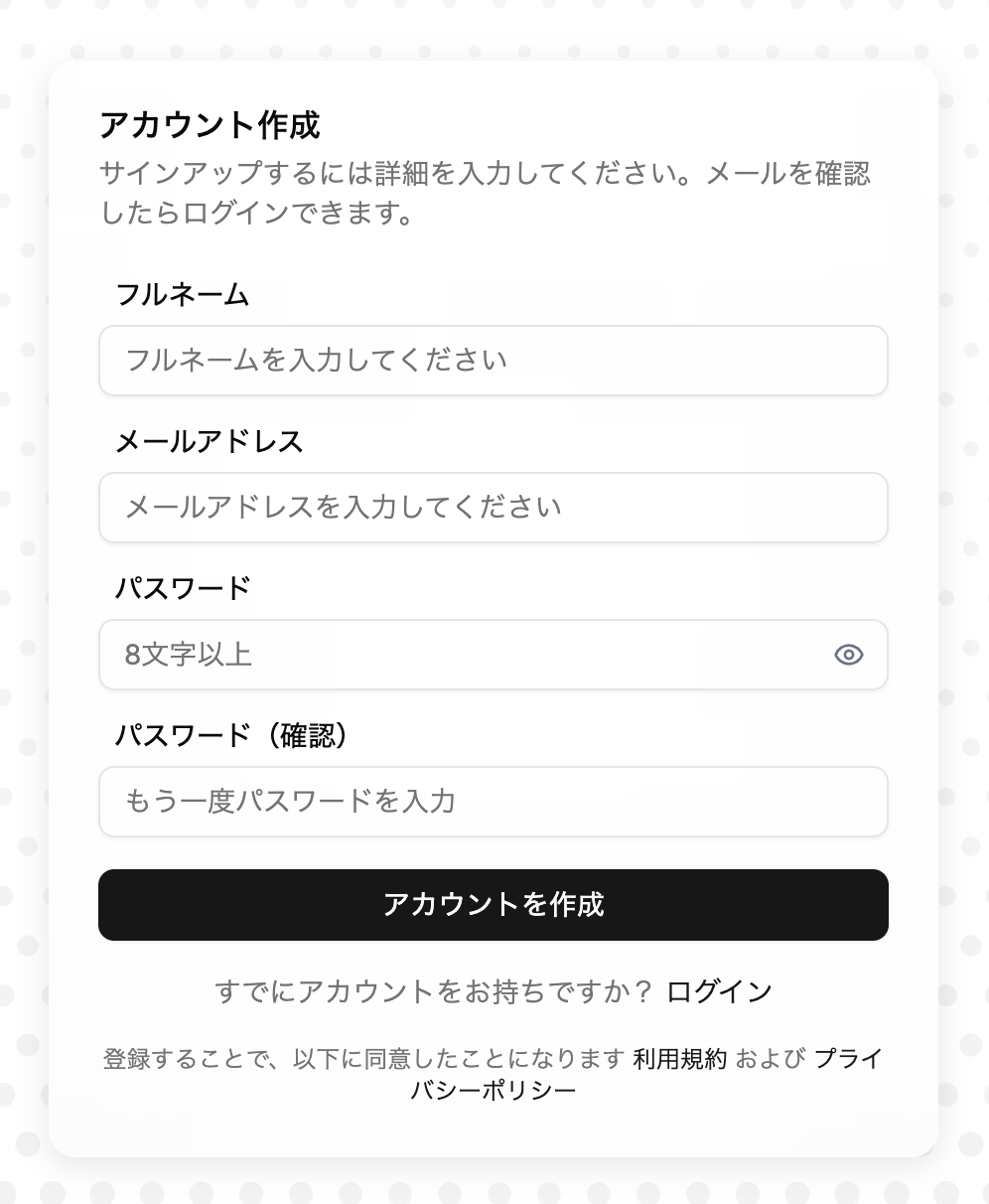
Task: Focus the フルネーム input field
Action: (494, 361)
